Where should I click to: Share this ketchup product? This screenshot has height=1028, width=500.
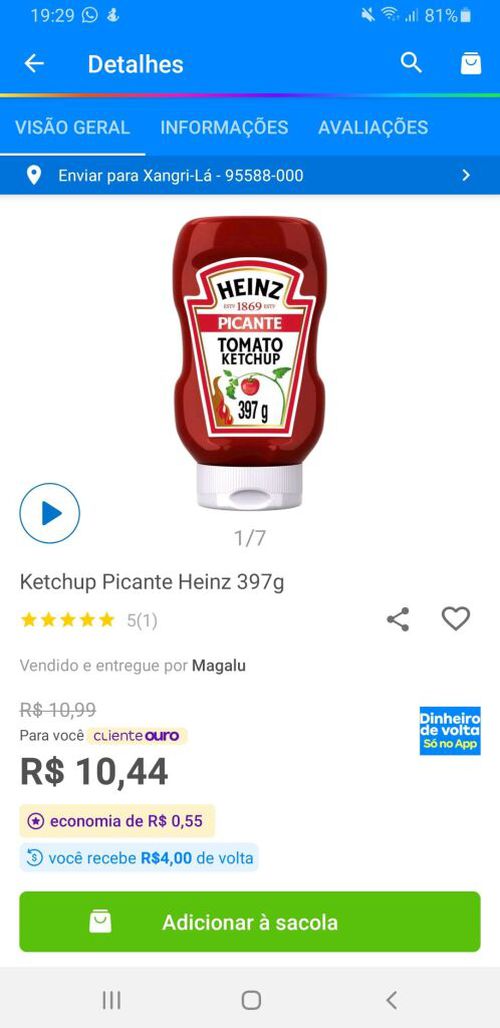tap(398, 619)
